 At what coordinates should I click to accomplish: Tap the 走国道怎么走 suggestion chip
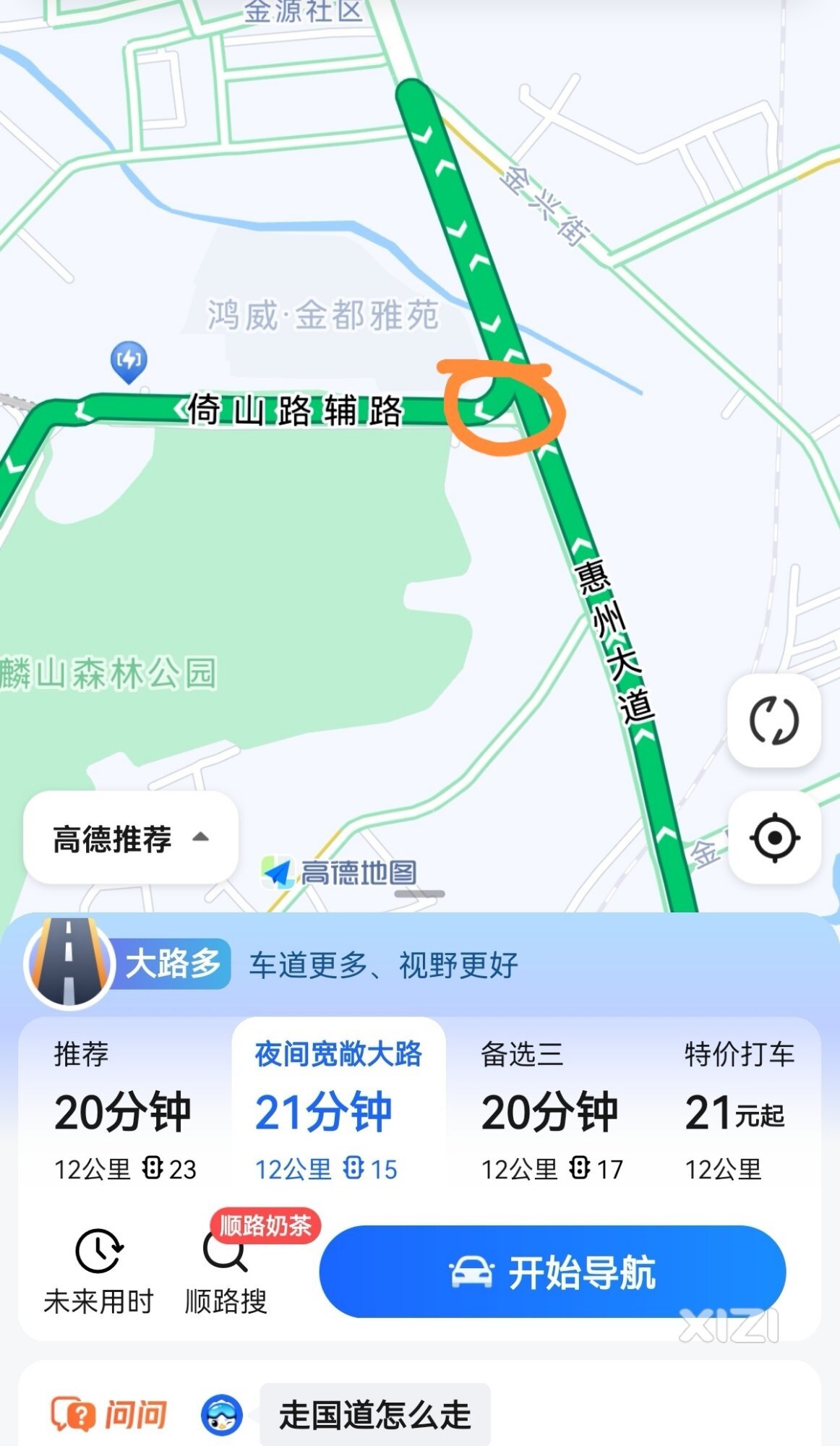pos(374,1414)
